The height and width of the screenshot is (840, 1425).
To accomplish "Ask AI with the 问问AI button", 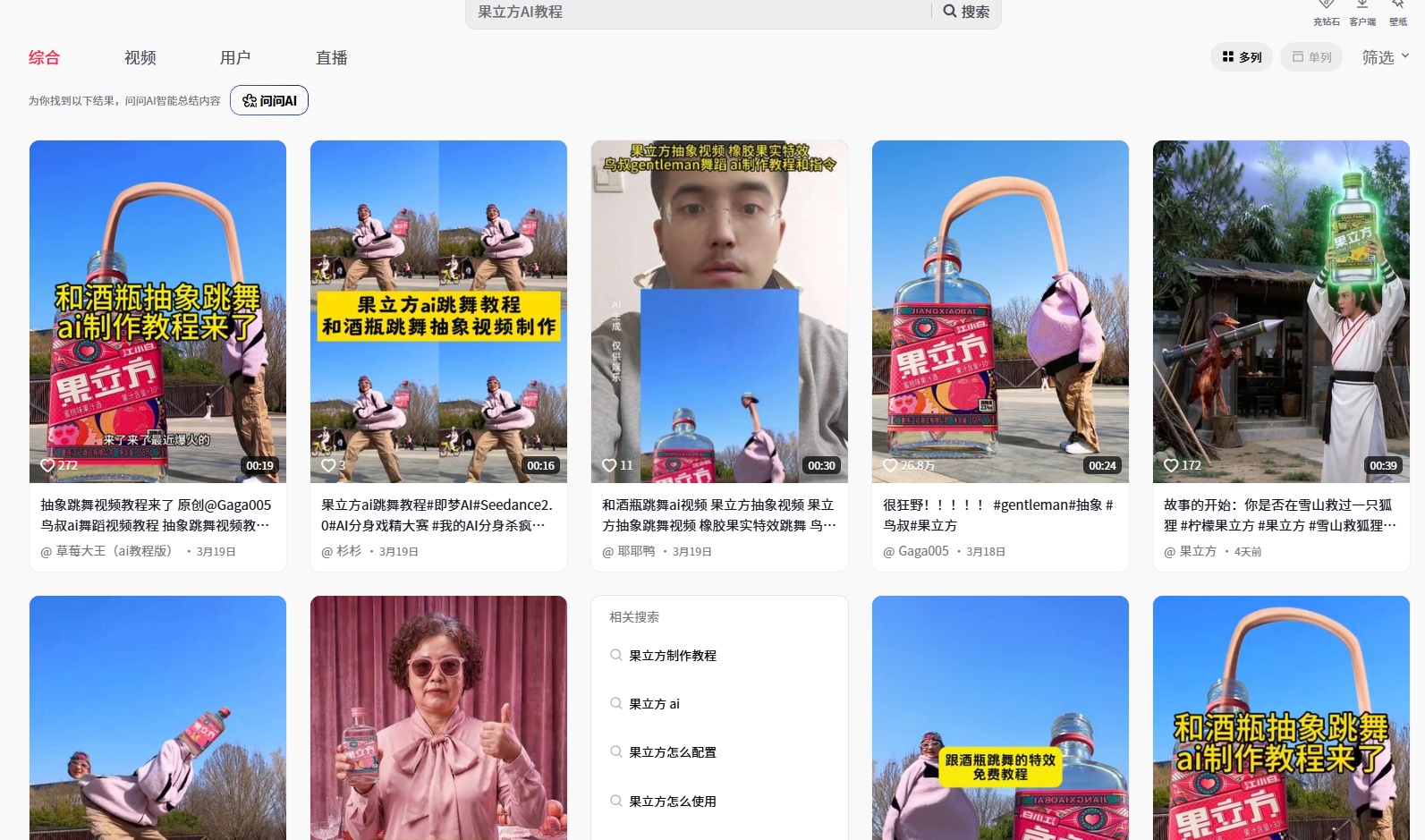I will [269, 100].
